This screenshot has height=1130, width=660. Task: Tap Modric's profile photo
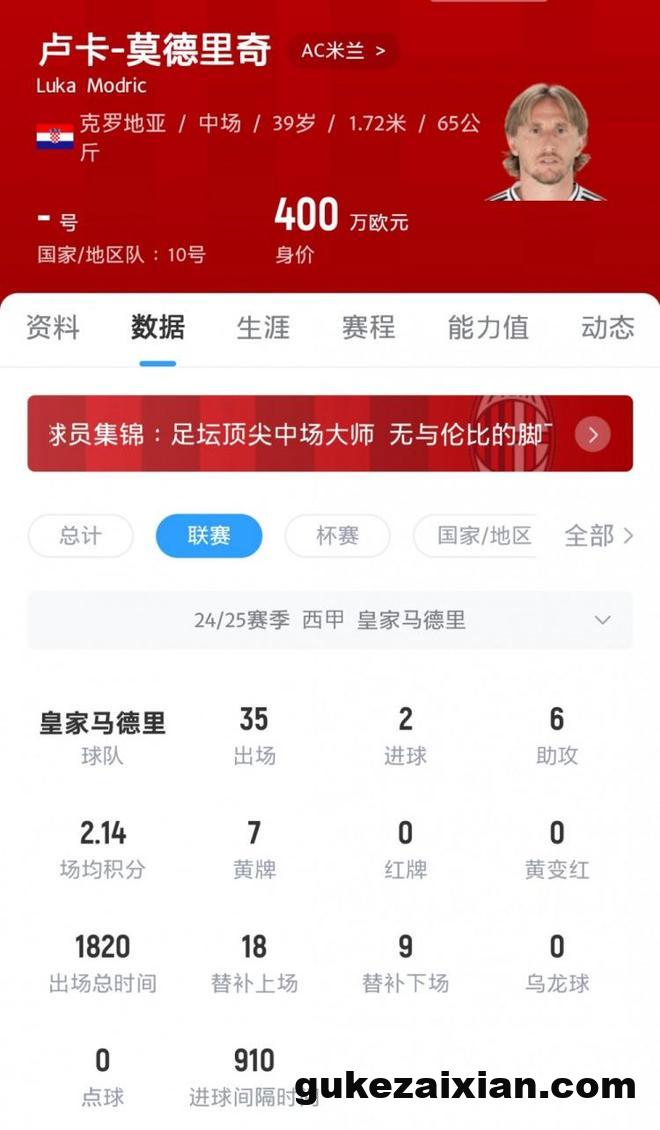(545, 143)
